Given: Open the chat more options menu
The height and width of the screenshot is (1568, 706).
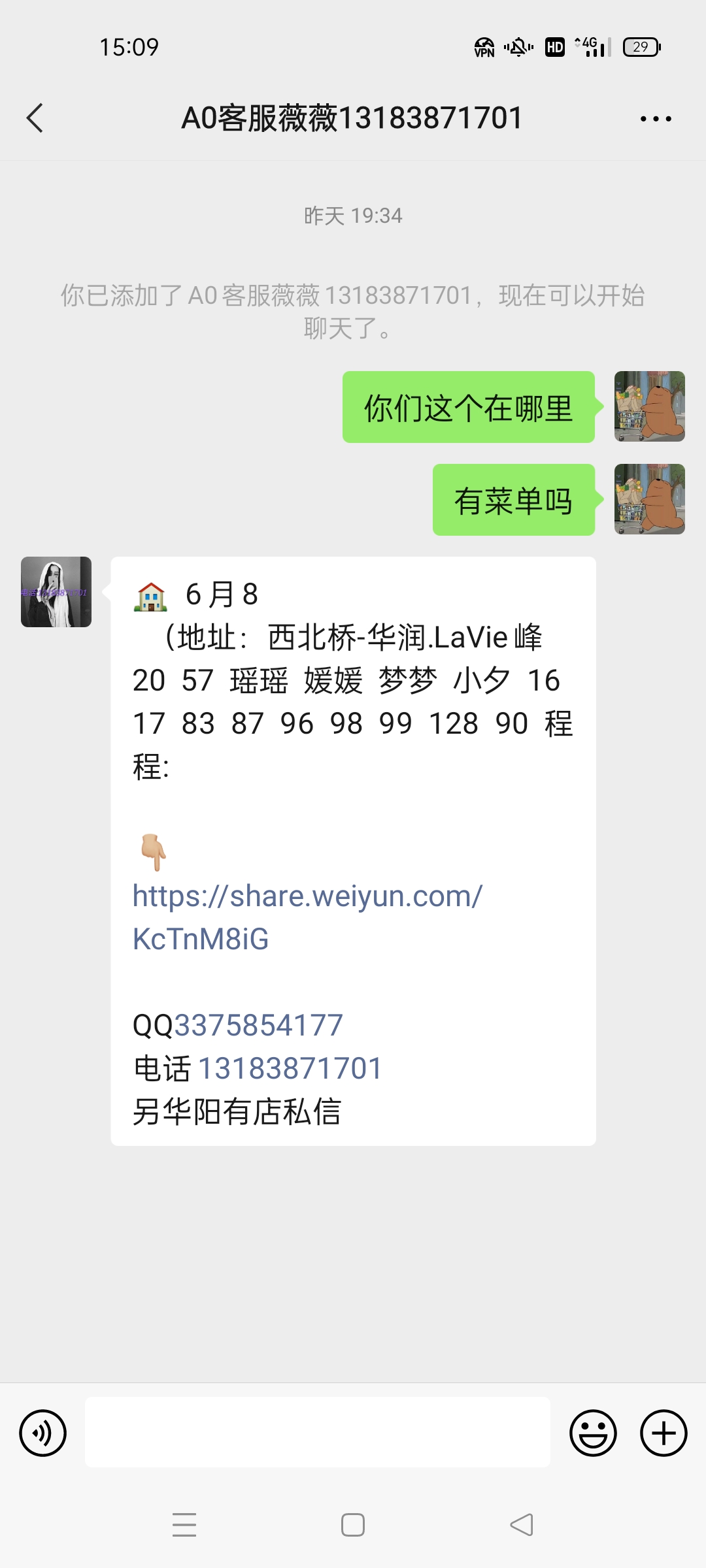Looking at the screenshot, I should 657,118.
